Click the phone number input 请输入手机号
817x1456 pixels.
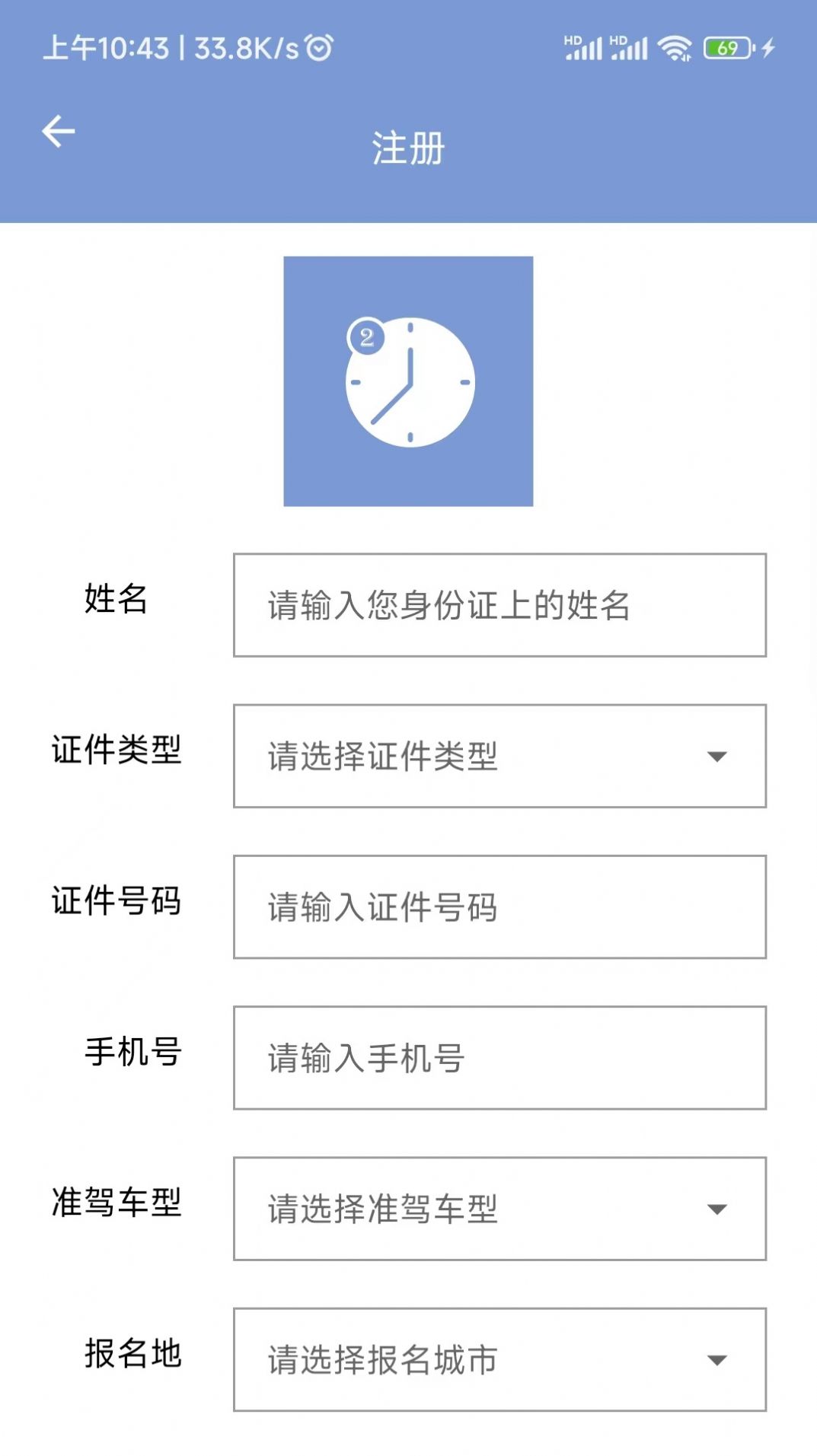coord(499,1057)
